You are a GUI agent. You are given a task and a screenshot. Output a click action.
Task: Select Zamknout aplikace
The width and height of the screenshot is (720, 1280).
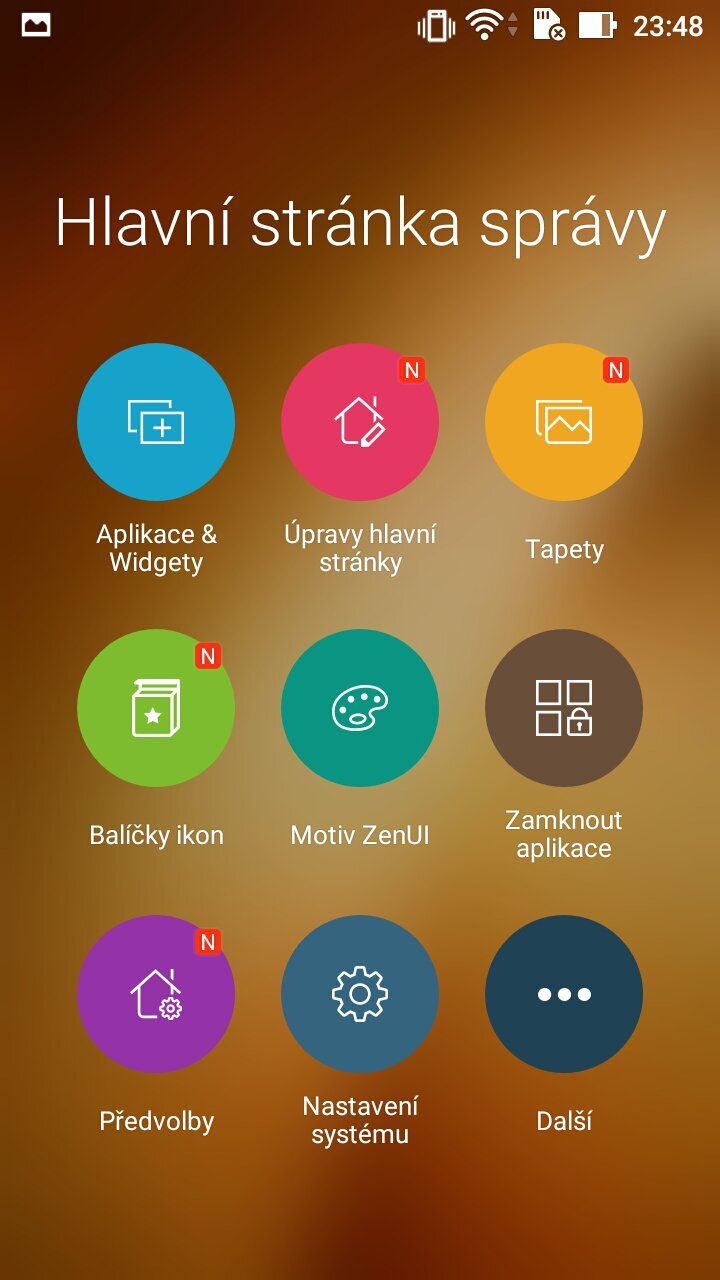pyautogui.click(x=563, y=707)
